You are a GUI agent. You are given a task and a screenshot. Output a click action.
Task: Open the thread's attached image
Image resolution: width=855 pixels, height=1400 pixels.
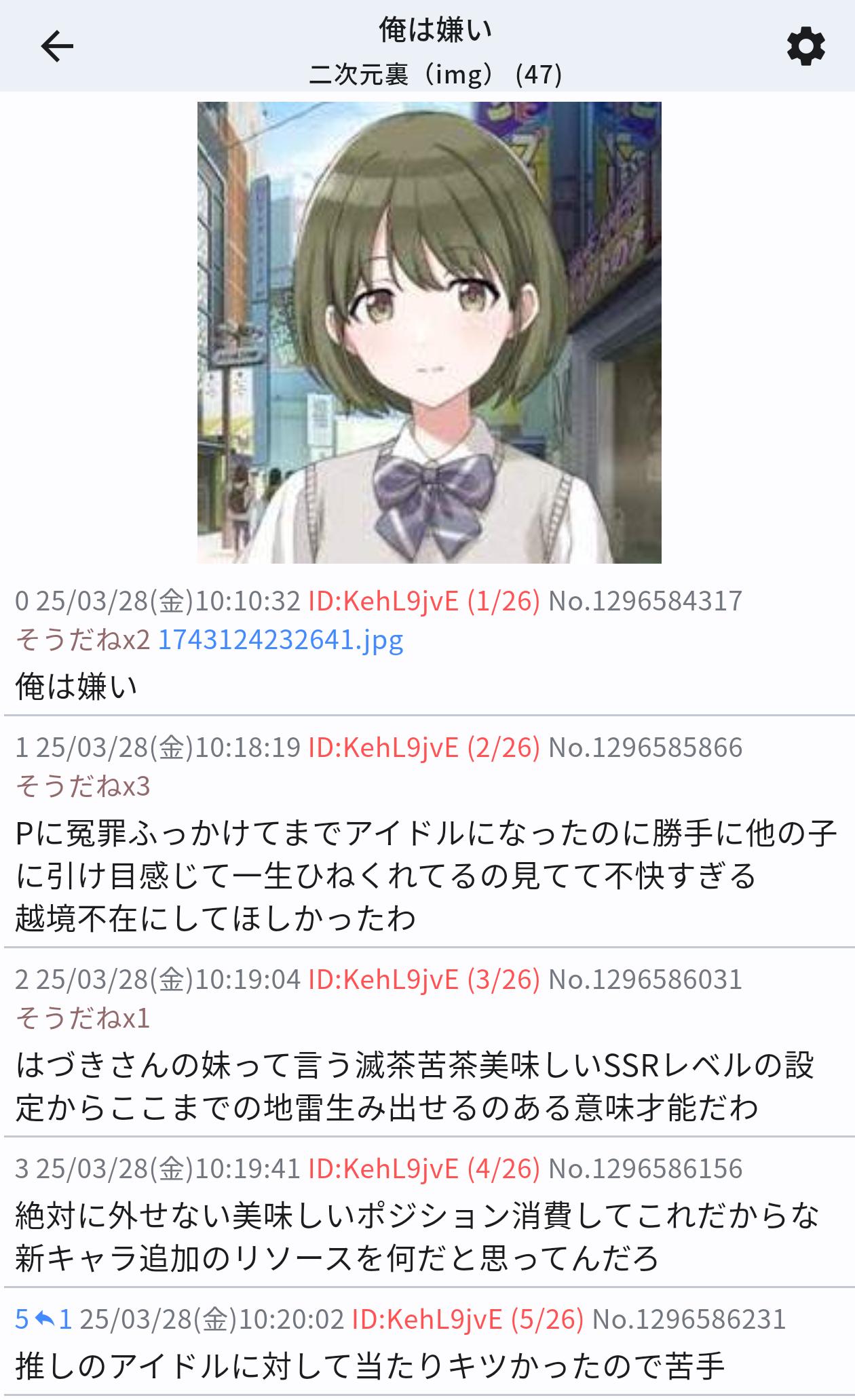click(x=429, y=332)
